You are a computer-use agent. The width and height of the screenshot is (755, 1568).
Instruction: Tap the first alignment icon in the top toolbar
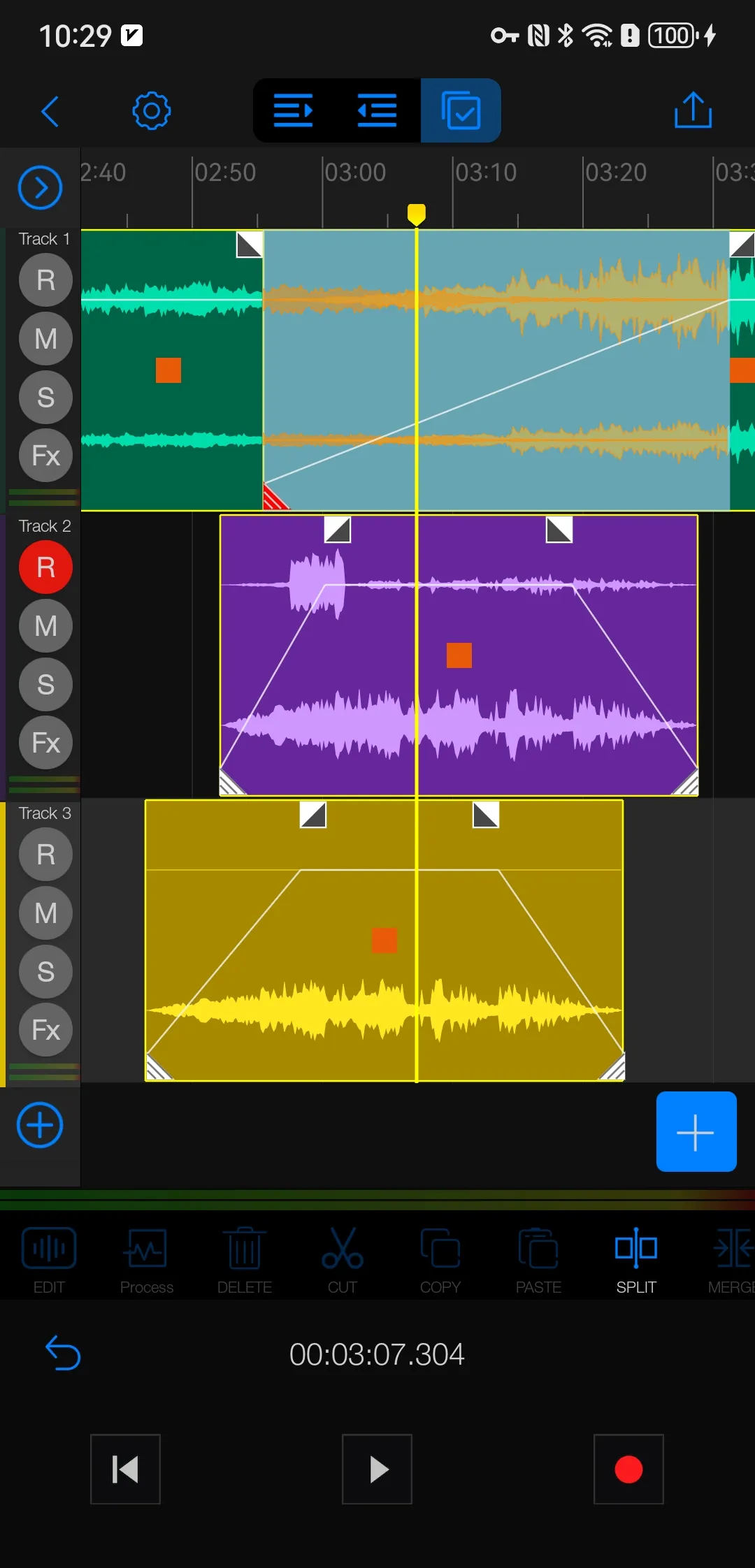293,110
